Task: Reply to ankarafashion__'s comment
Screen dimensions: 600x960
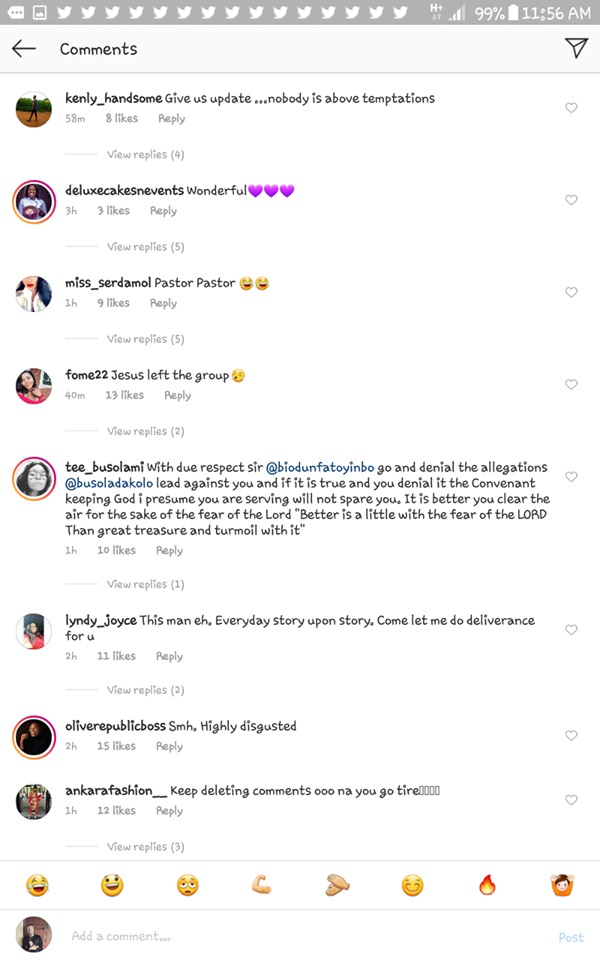Action: click(169, 811)
